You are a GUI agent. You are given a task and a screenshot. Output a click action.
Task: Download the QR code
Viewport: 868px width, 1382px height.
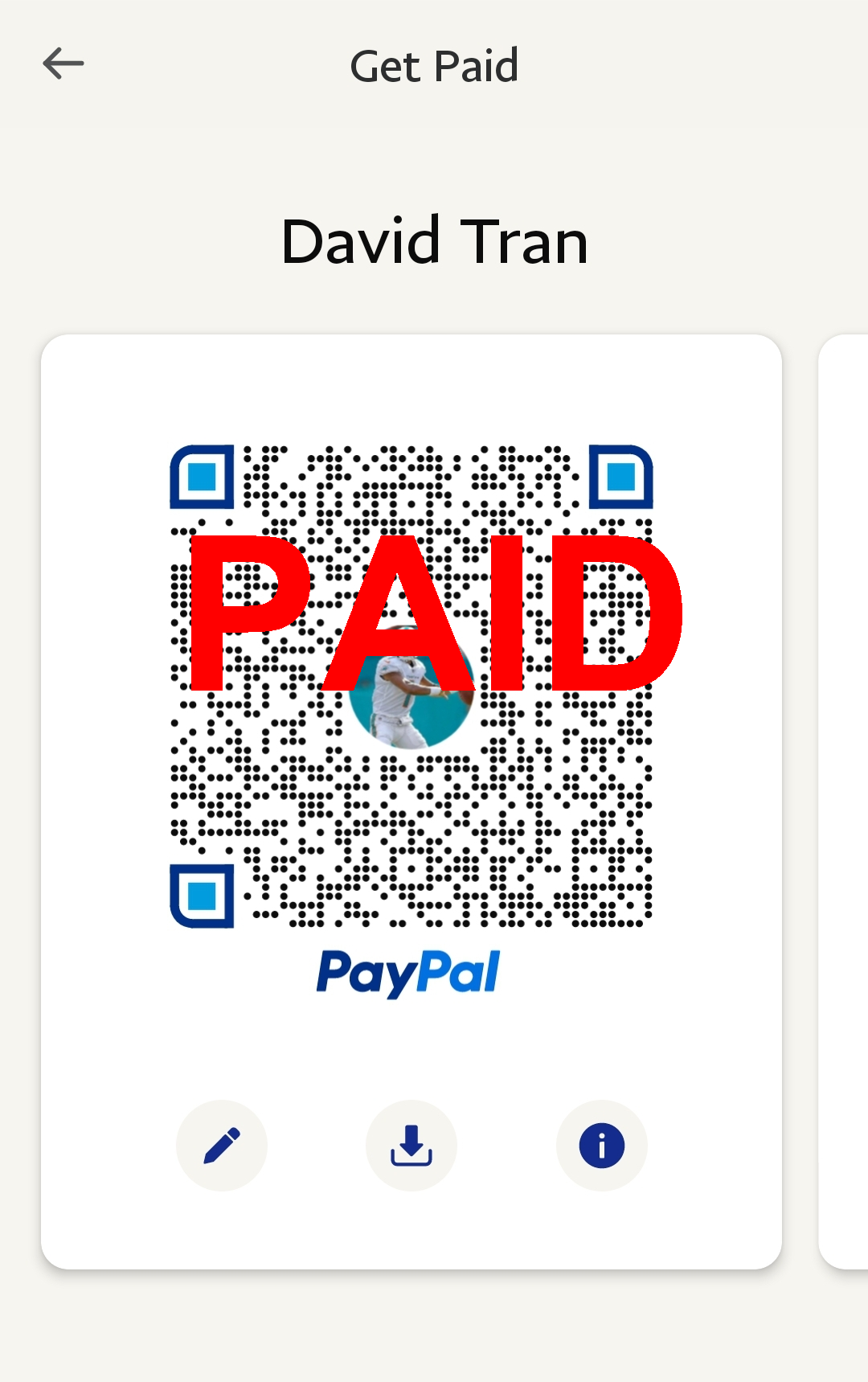pos(411,1145)
